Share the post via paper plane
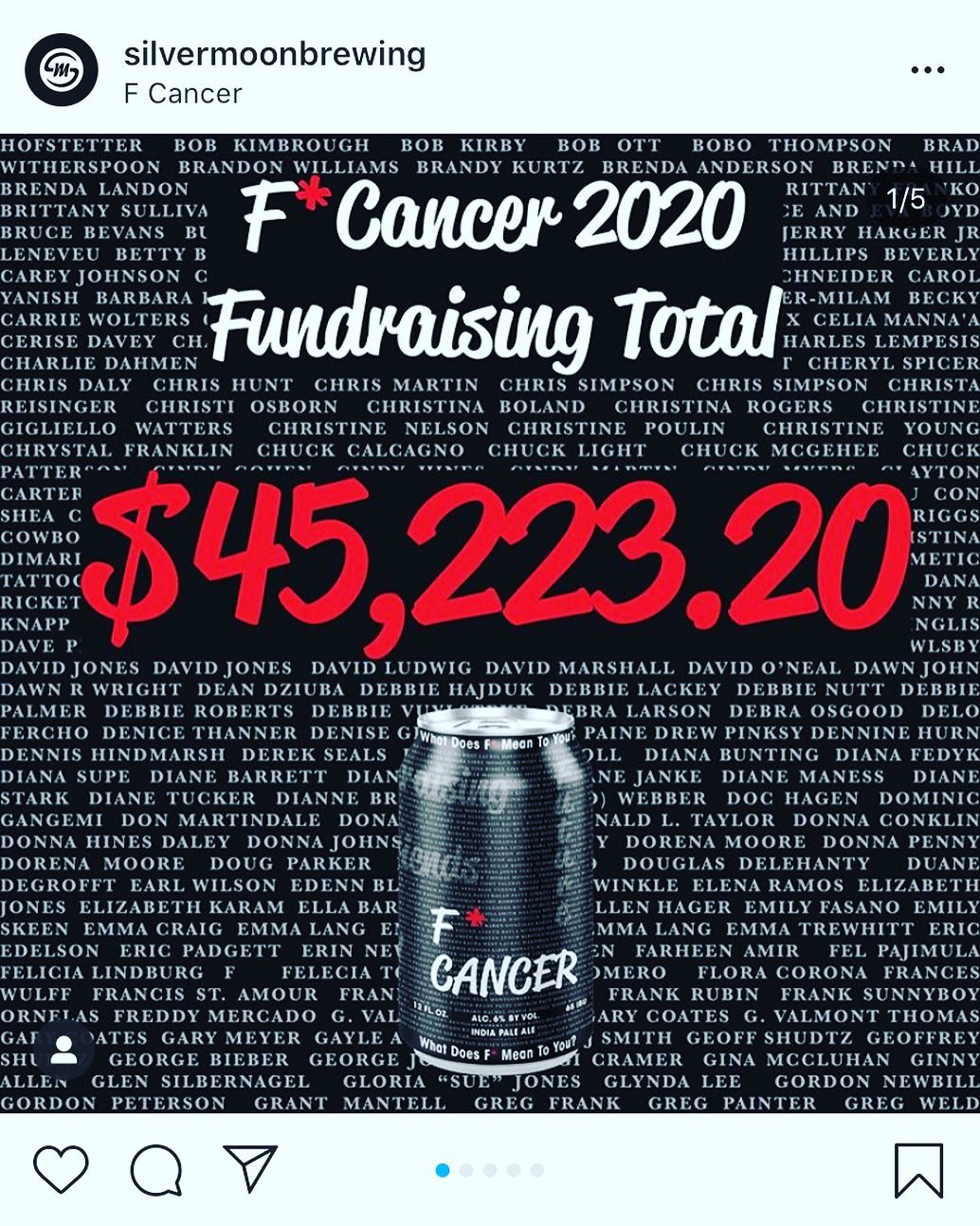The width and height of the screenshot is (980, 1226). (249, 1167)
